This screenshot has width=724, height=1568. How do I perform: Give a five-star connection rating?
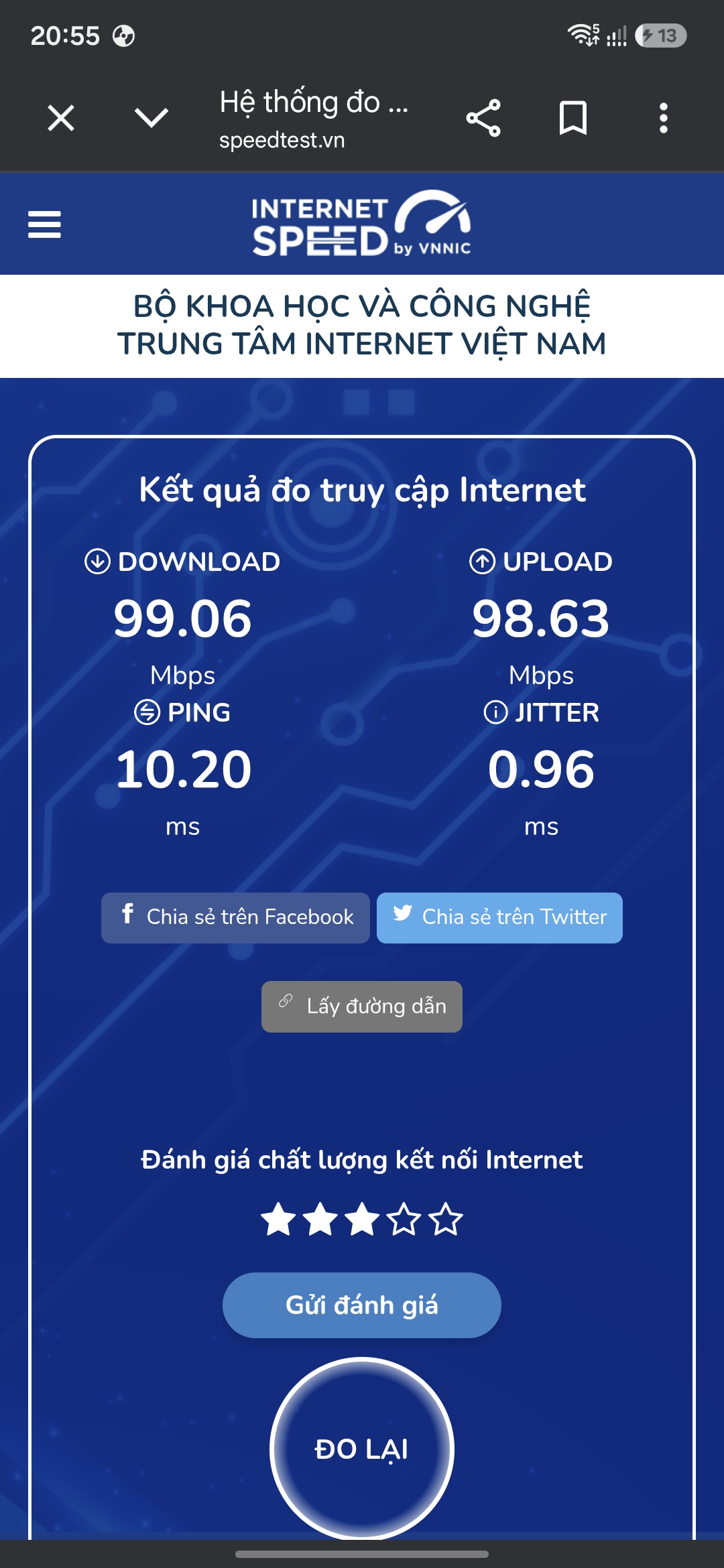446,1219
